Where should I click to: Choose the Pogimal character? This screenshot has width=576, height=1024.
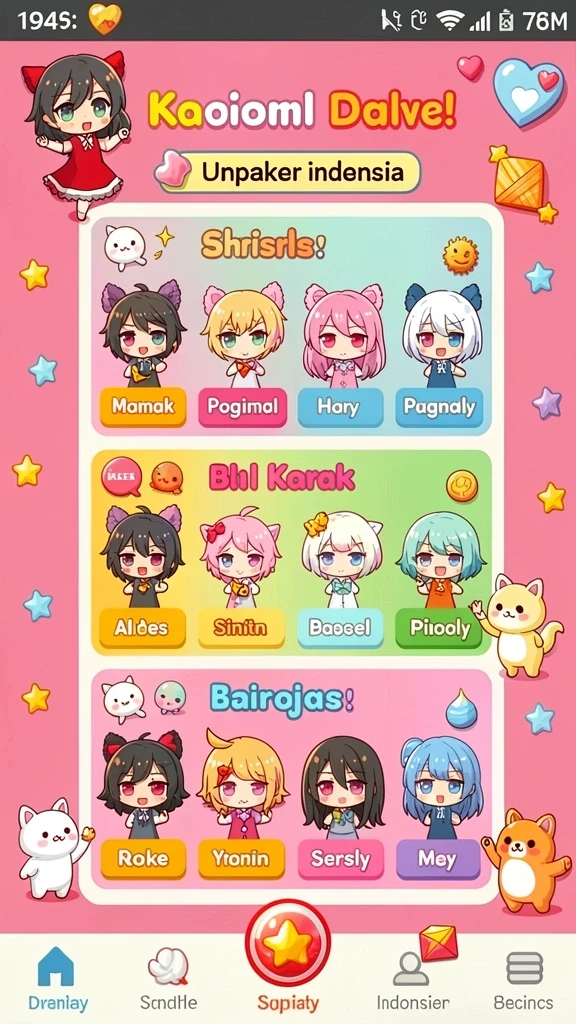tap(242, 408)
